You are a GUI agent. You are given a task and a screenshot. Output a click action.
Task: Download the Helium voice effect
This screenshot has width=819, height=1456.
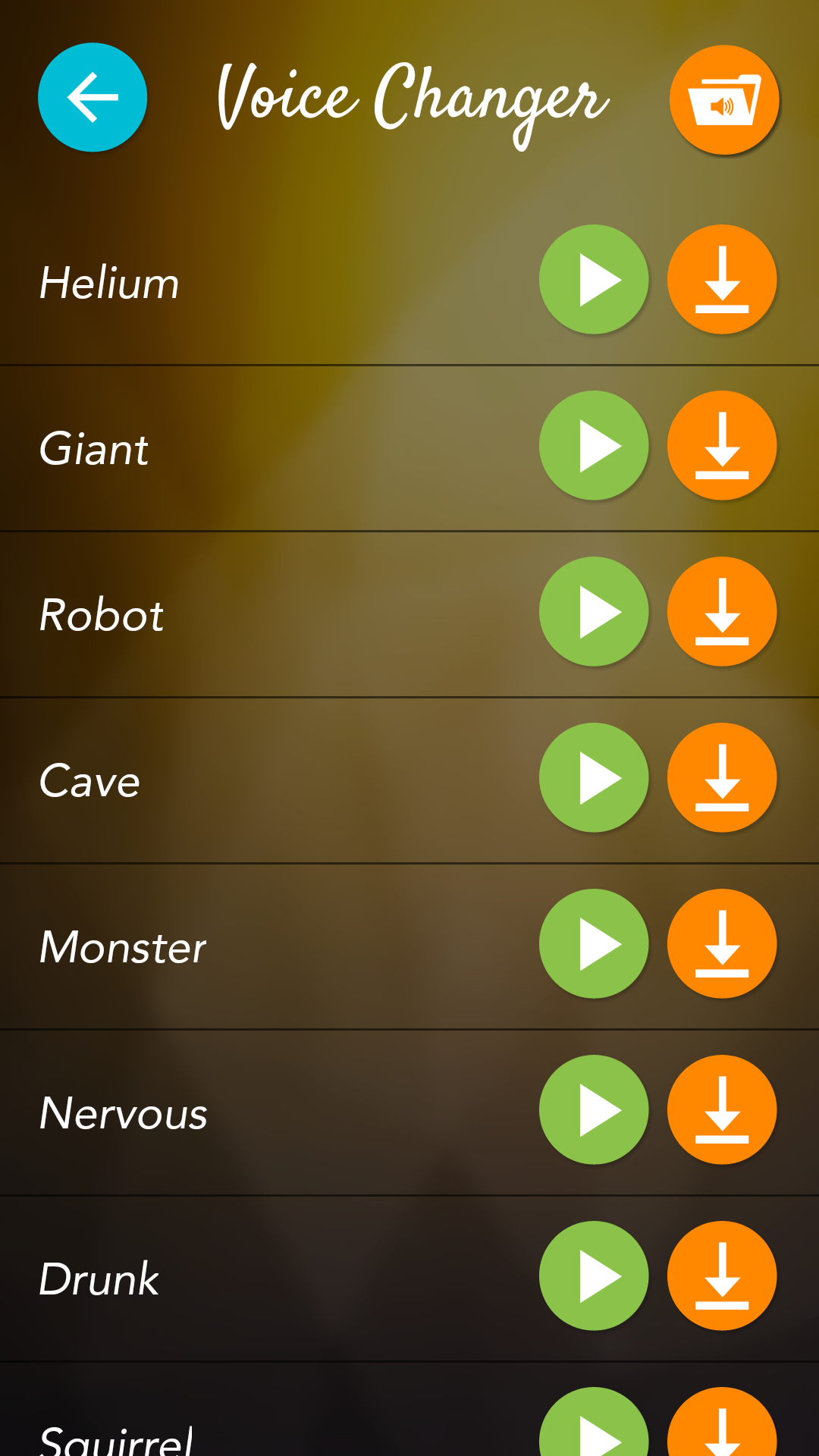[722, 280]
